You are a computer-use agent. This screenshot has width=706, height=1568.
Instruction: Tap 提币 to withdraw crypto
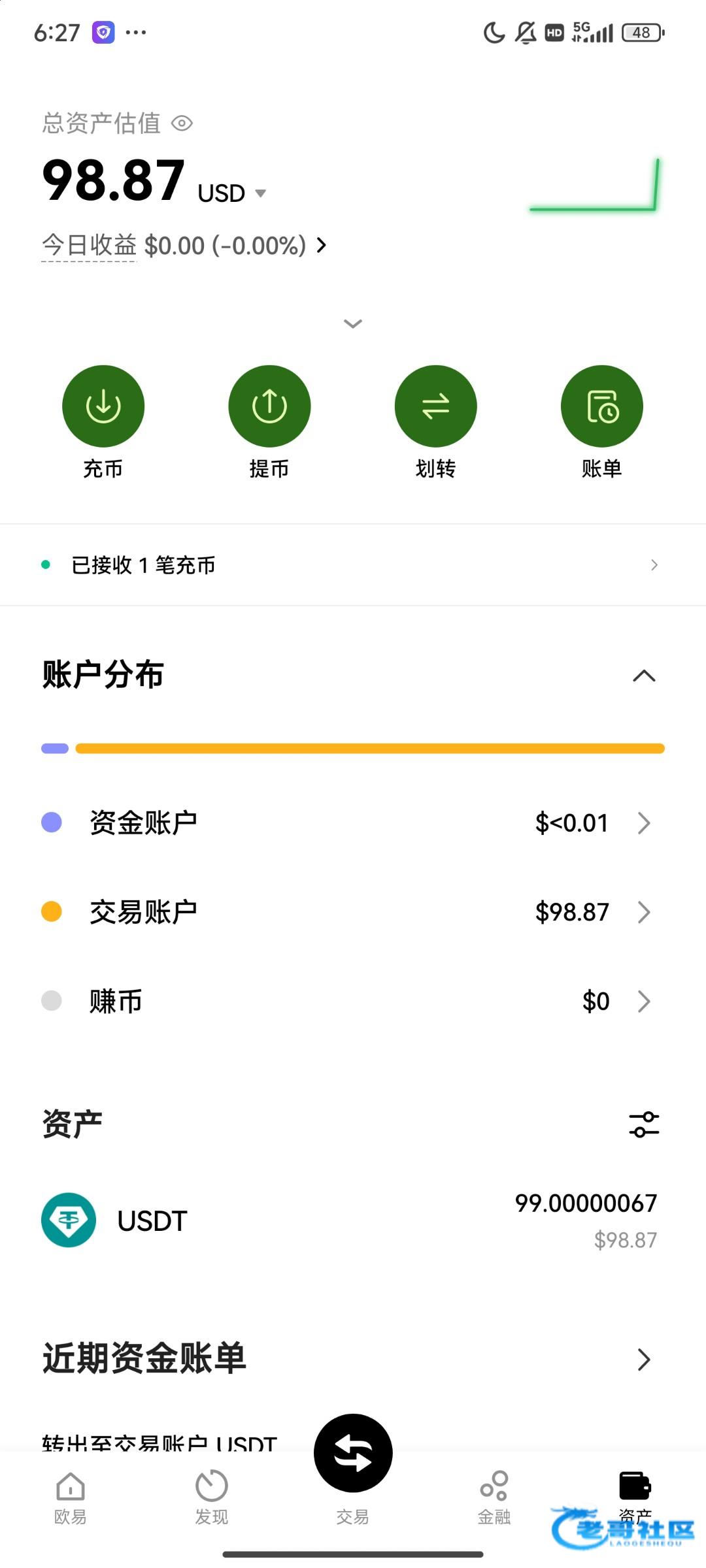tap(269, 406)
